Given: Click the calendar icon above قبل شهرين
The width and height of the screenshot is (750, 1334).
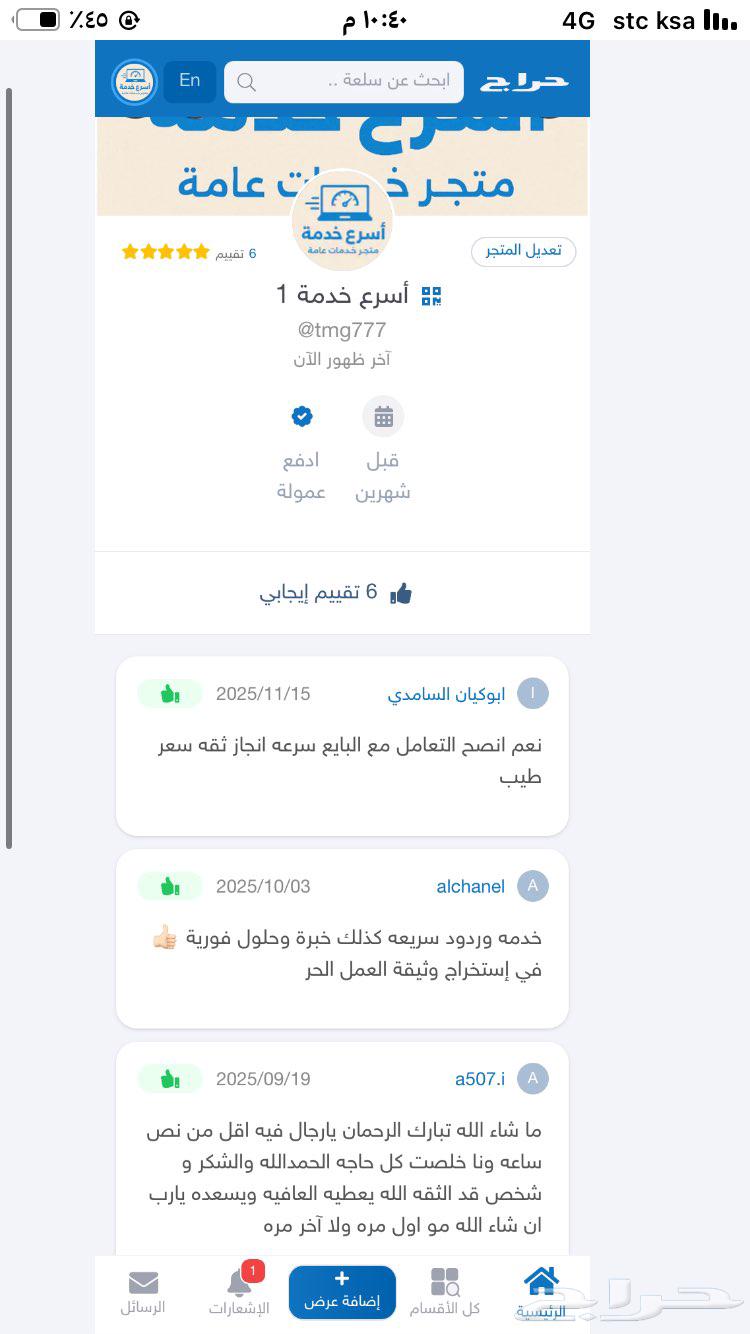Looking at the screenshot, I should [x=383, y=416].
